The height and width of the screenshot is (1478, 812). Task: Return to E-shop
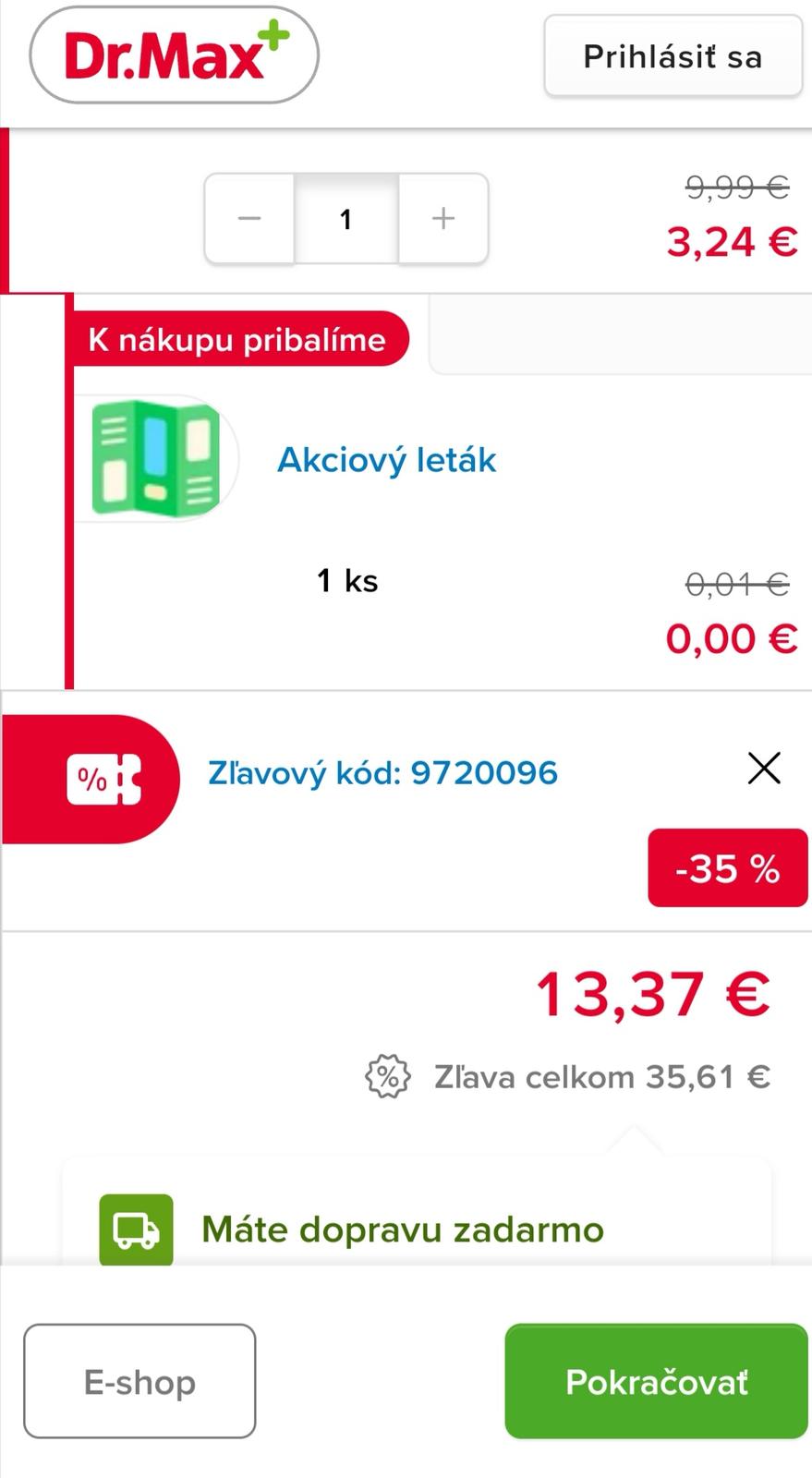[139, 1381]
